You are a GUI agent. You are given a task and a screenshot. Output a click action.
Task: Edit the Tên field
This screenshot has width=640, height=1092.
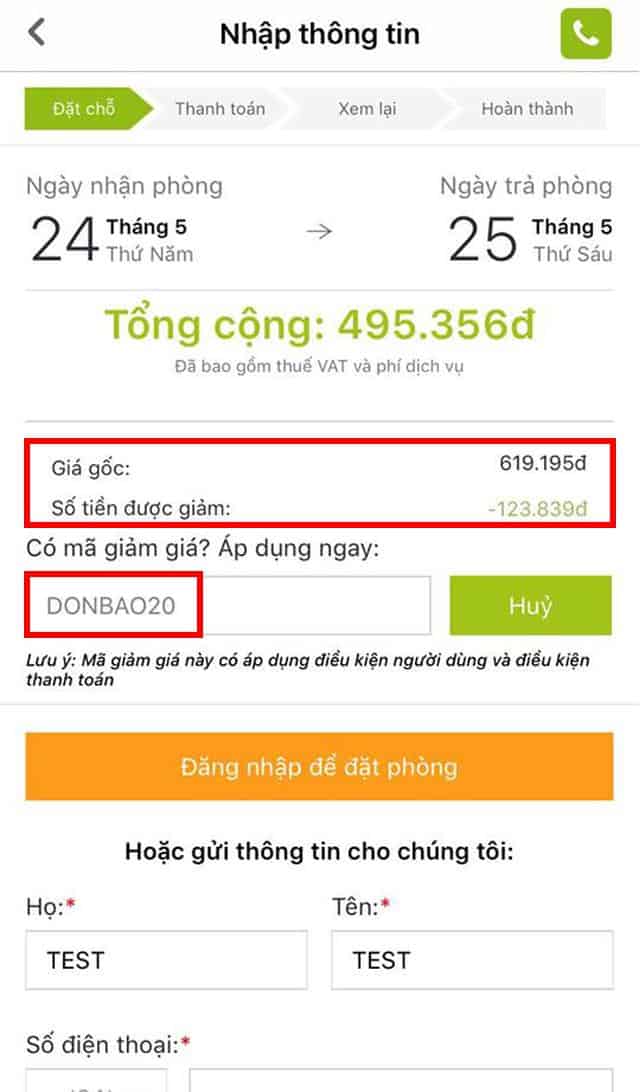click(x=472, y=960)
